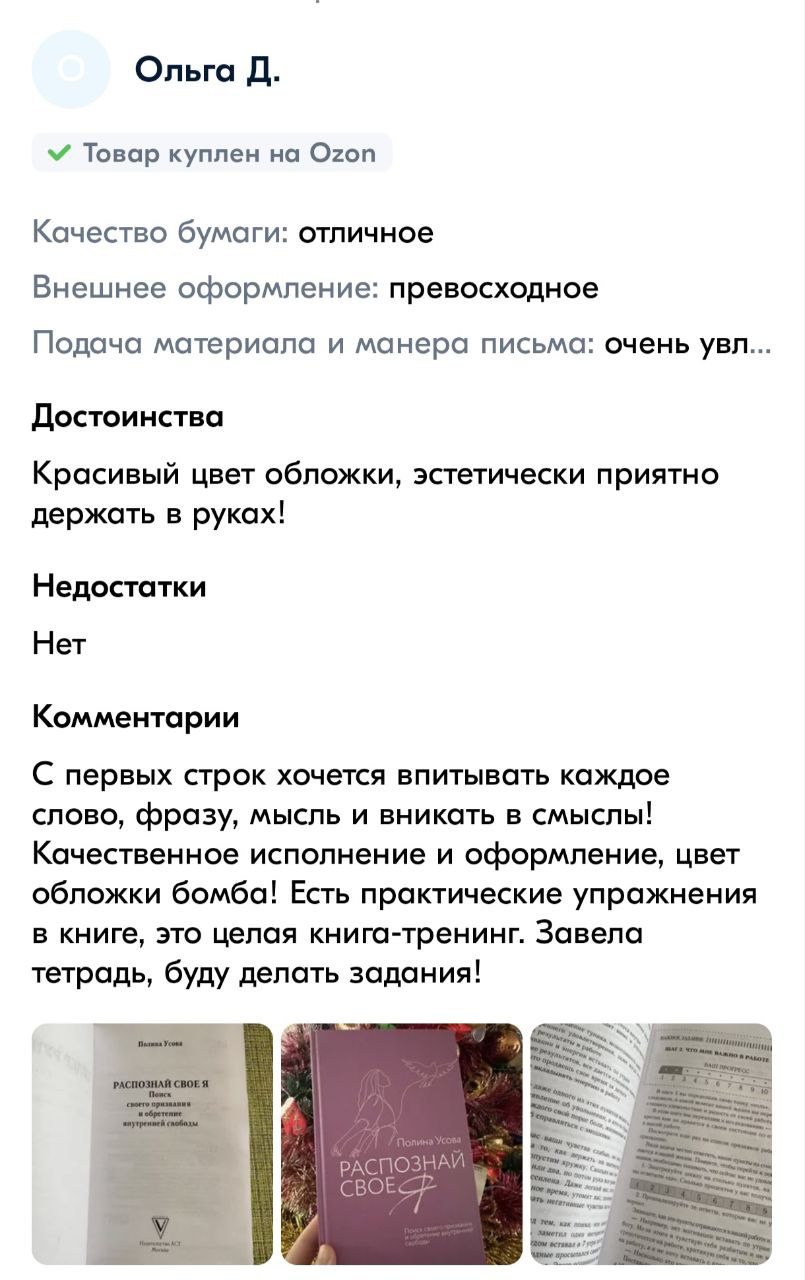The height and width of the screenshot is (1280, 805).
Task: Open the pink book cover photo
Action: 401,1143
